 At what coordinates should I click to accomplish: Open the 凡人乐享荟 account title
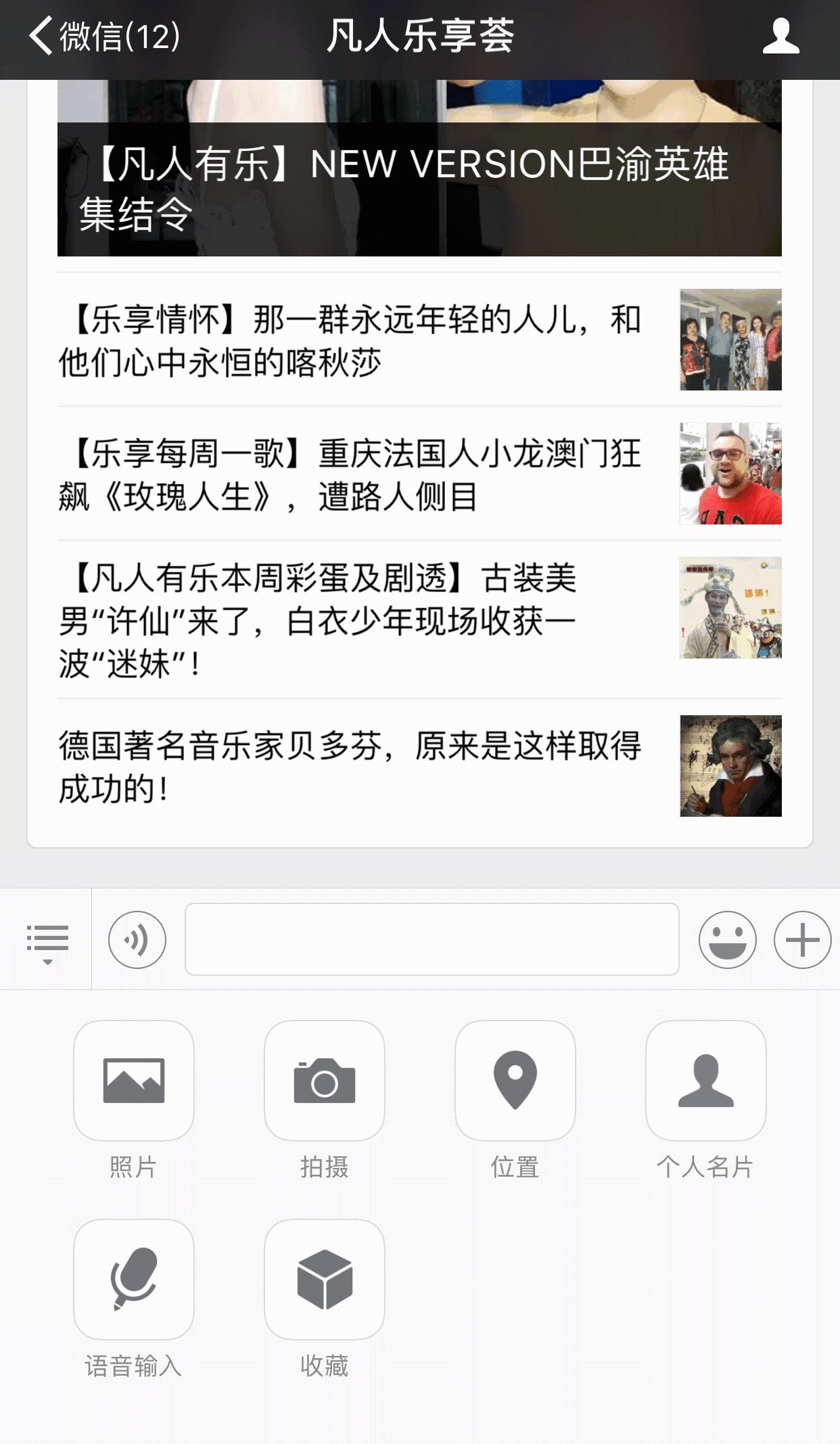[x=420, y=37]
